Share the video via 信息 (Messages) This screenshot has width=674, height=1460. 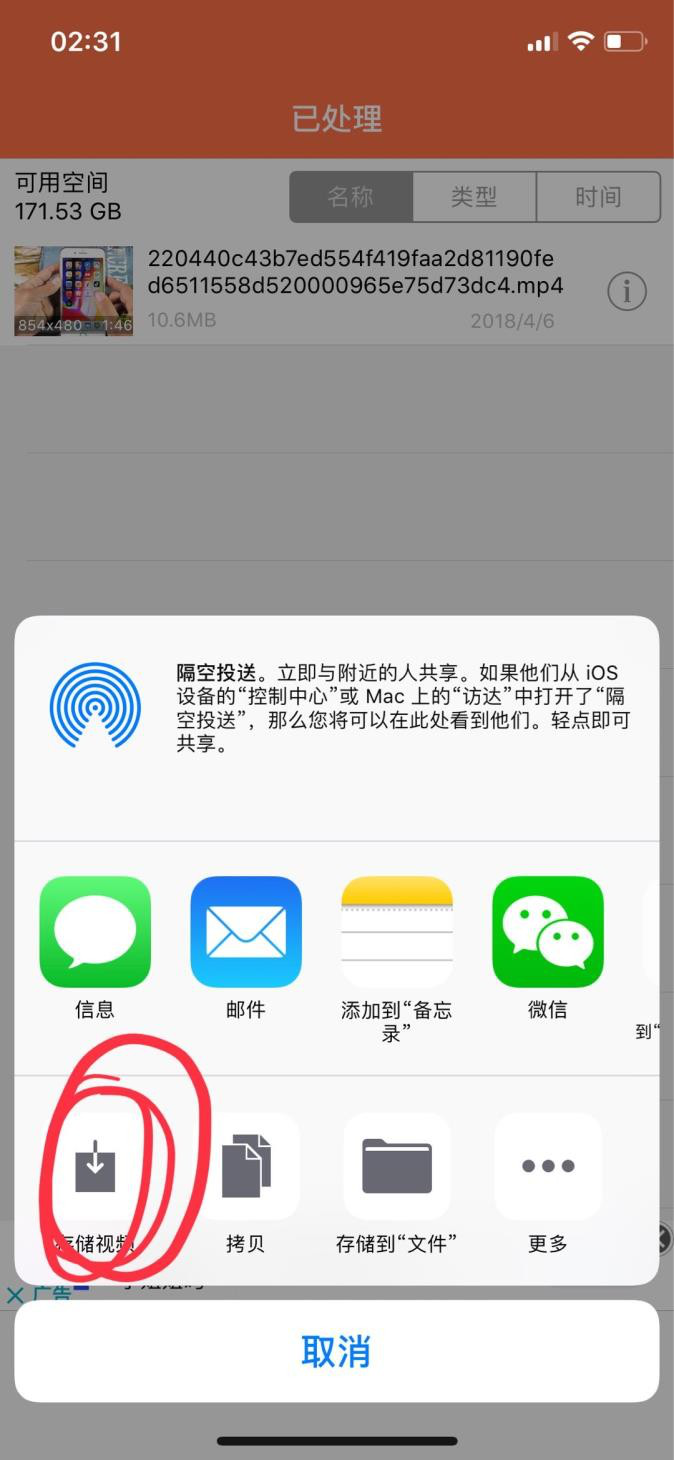[x=95, y=932]
